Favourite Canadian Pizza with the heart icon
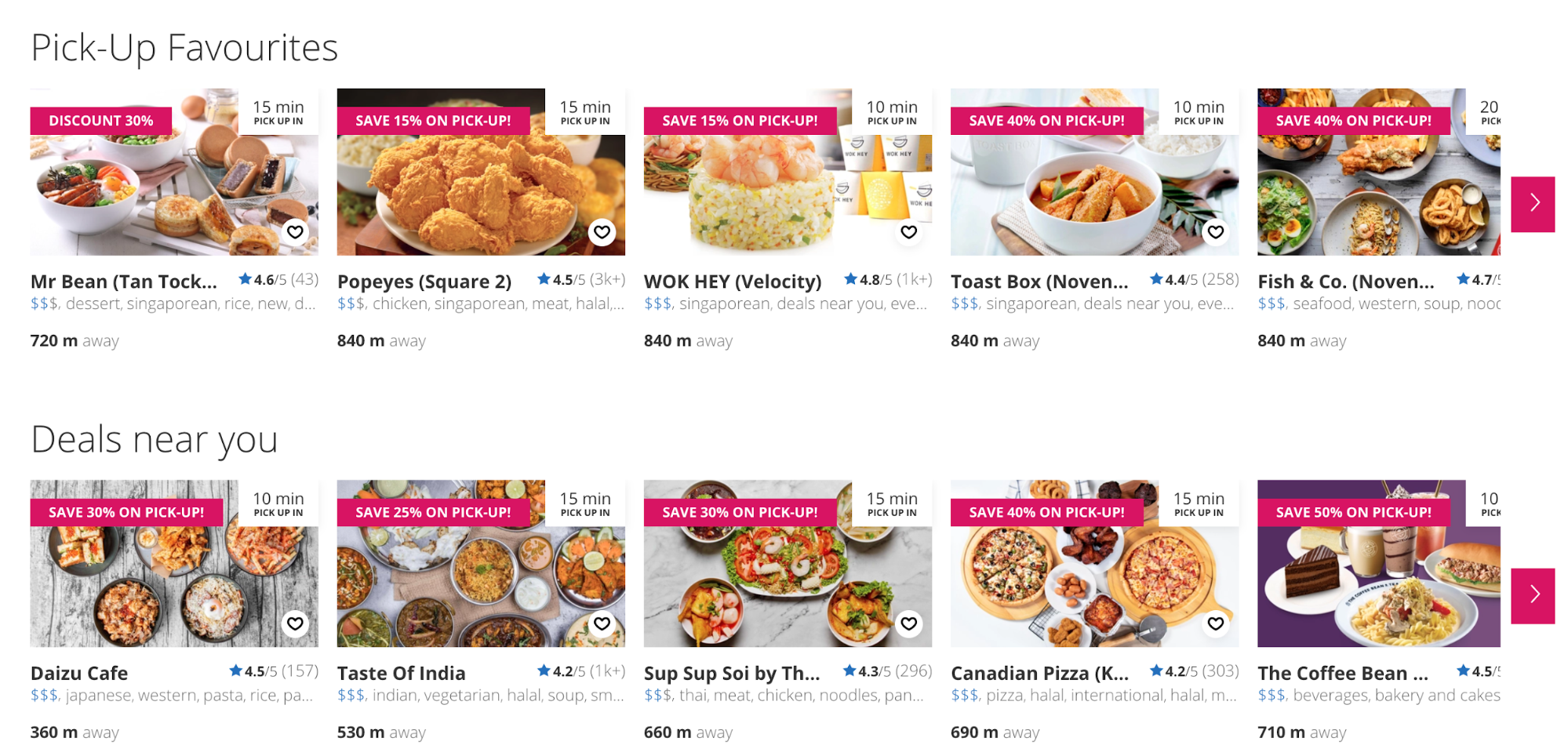The width and height of the screenshot is (1568, 745). (1215, 623)
